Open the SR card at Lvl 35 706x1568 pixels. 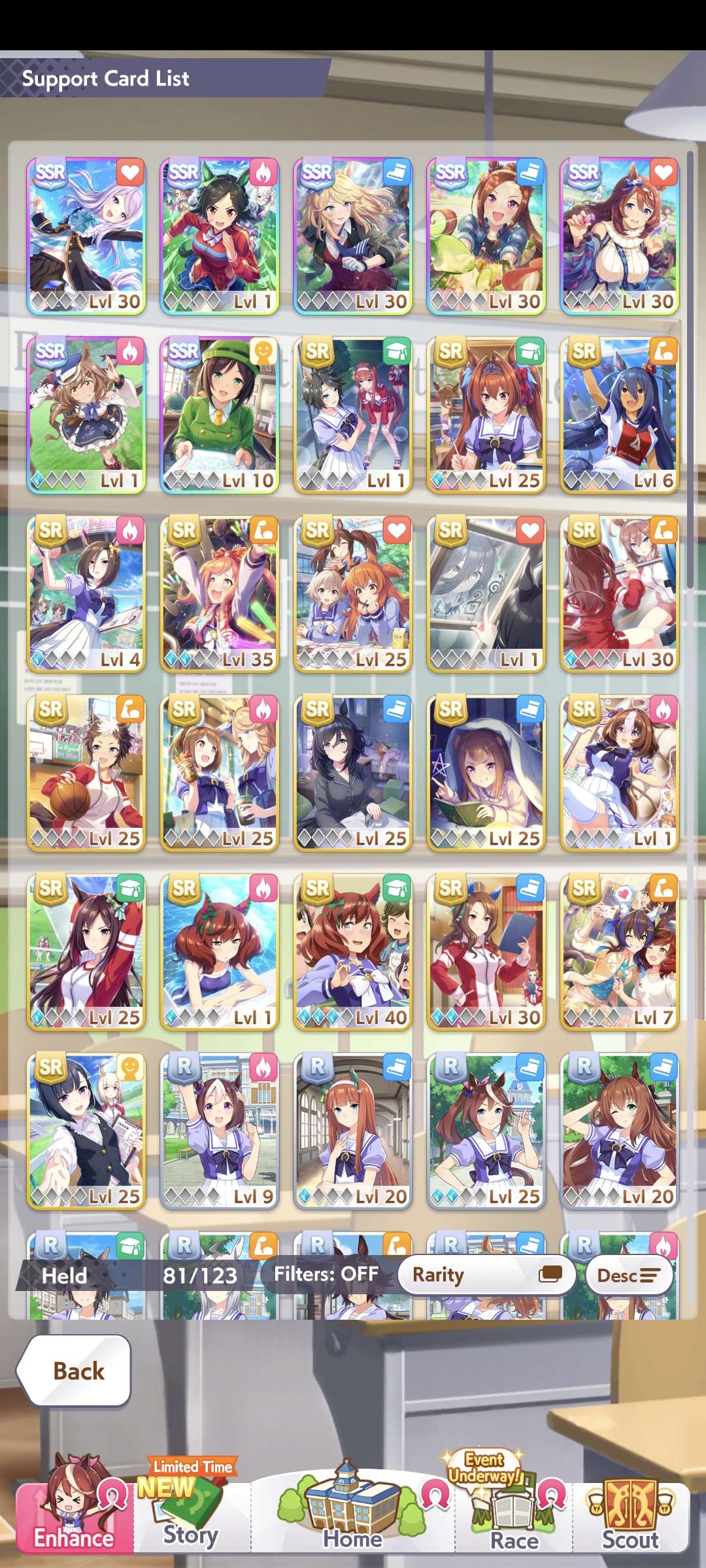pyautogui.click(x=220, y=593)
